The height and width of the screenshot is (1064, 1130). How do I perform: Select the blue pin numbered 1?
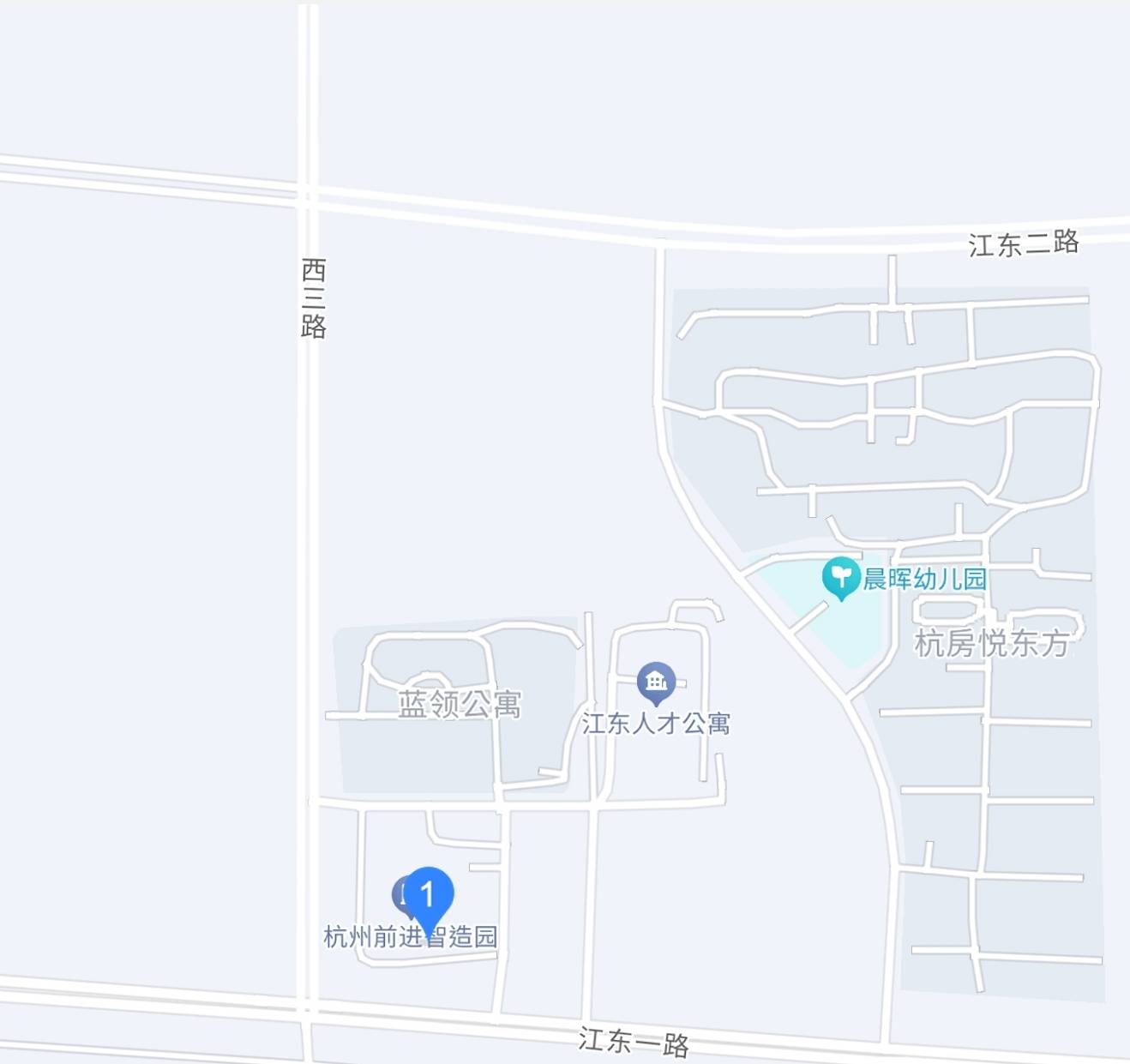pos(428,897)
